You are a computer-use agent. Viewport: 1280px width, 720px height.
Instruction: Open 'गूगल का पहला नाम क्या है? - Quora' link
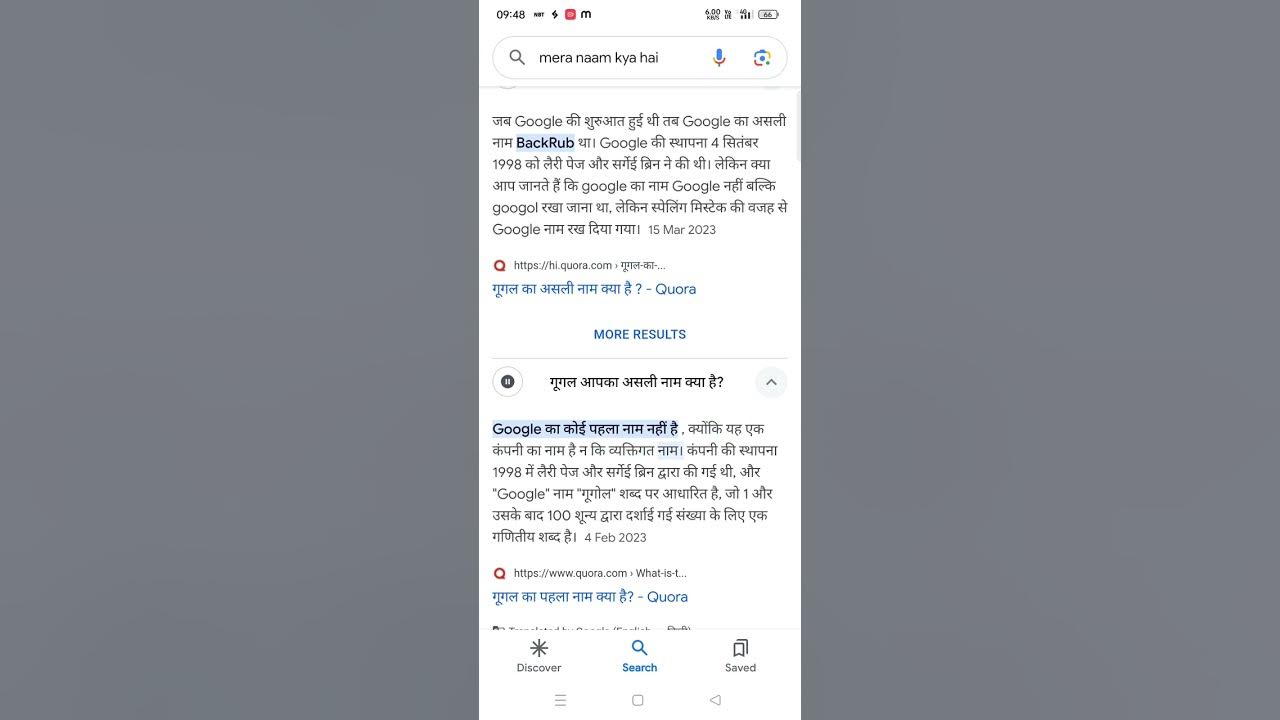[x=590, y=597]
